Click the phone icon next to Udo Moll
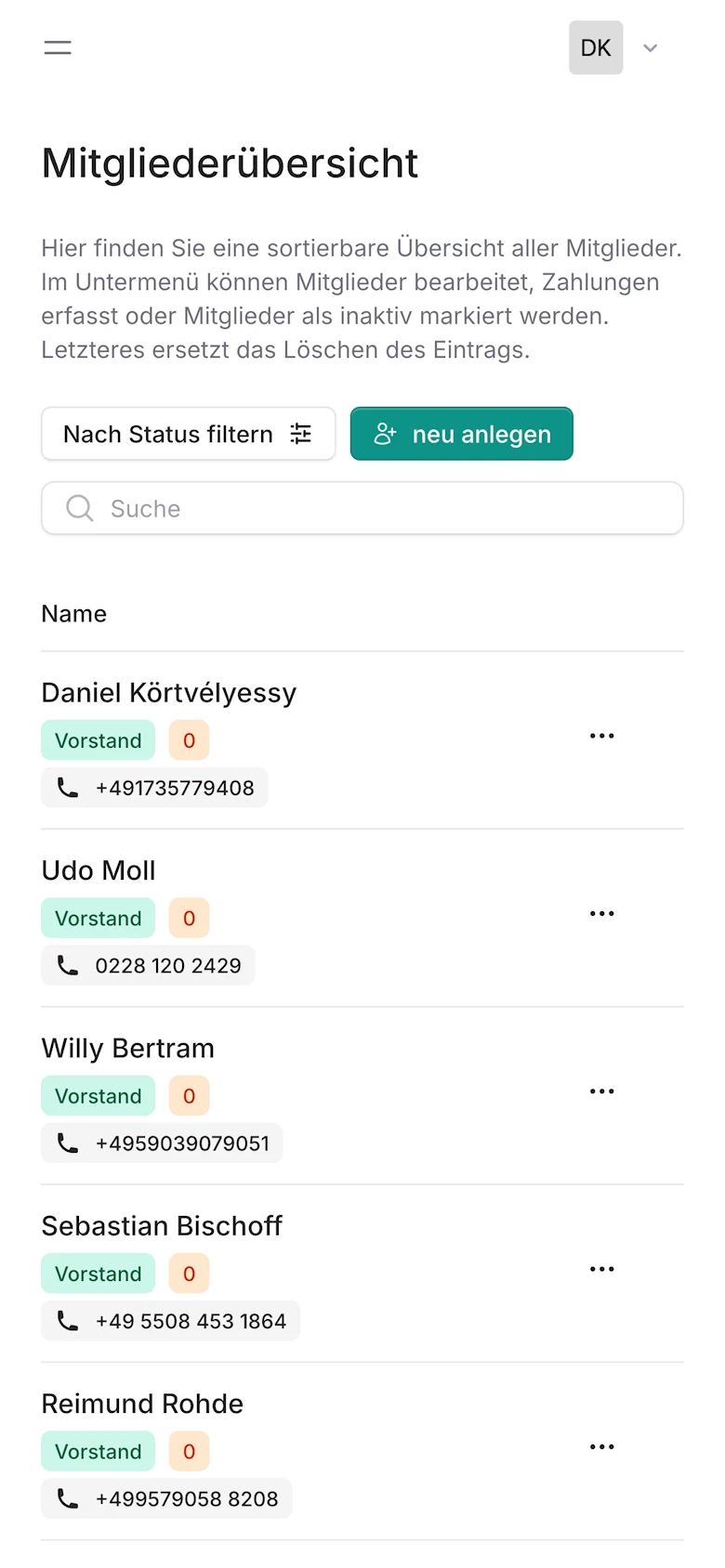The image size is (725, 1568). (67, 964)
